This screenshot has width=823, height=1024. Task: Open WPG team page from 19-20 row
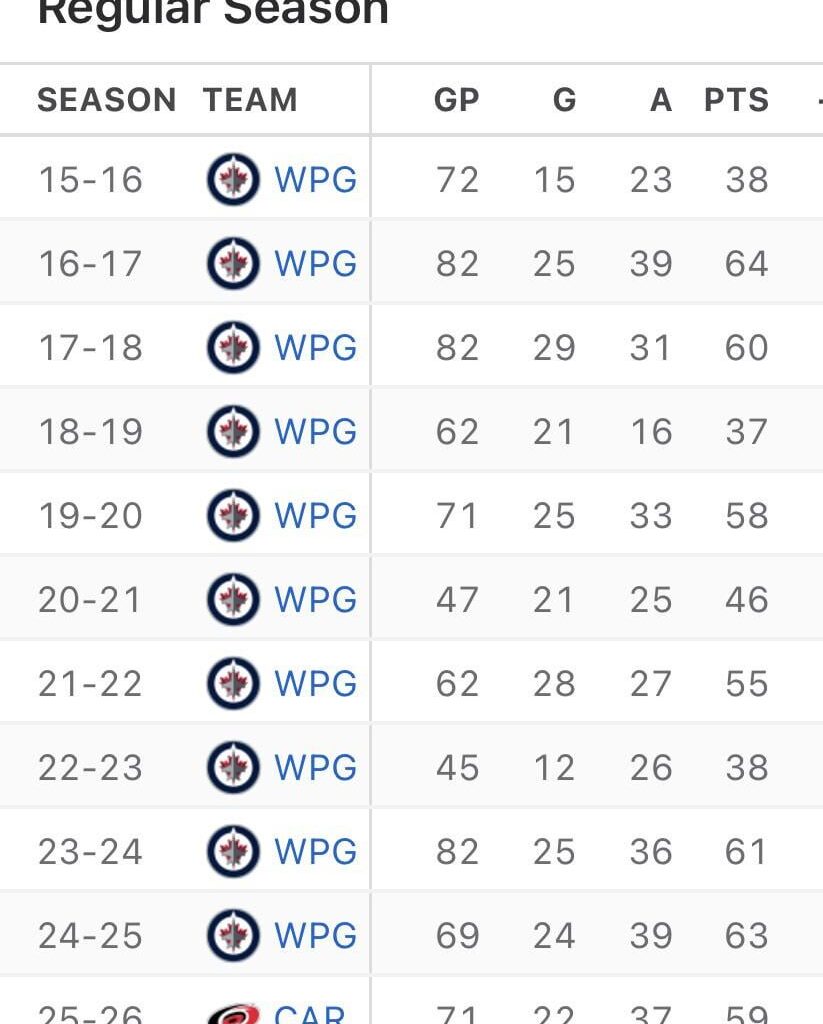pyautogui.click(x=314, y=516)
